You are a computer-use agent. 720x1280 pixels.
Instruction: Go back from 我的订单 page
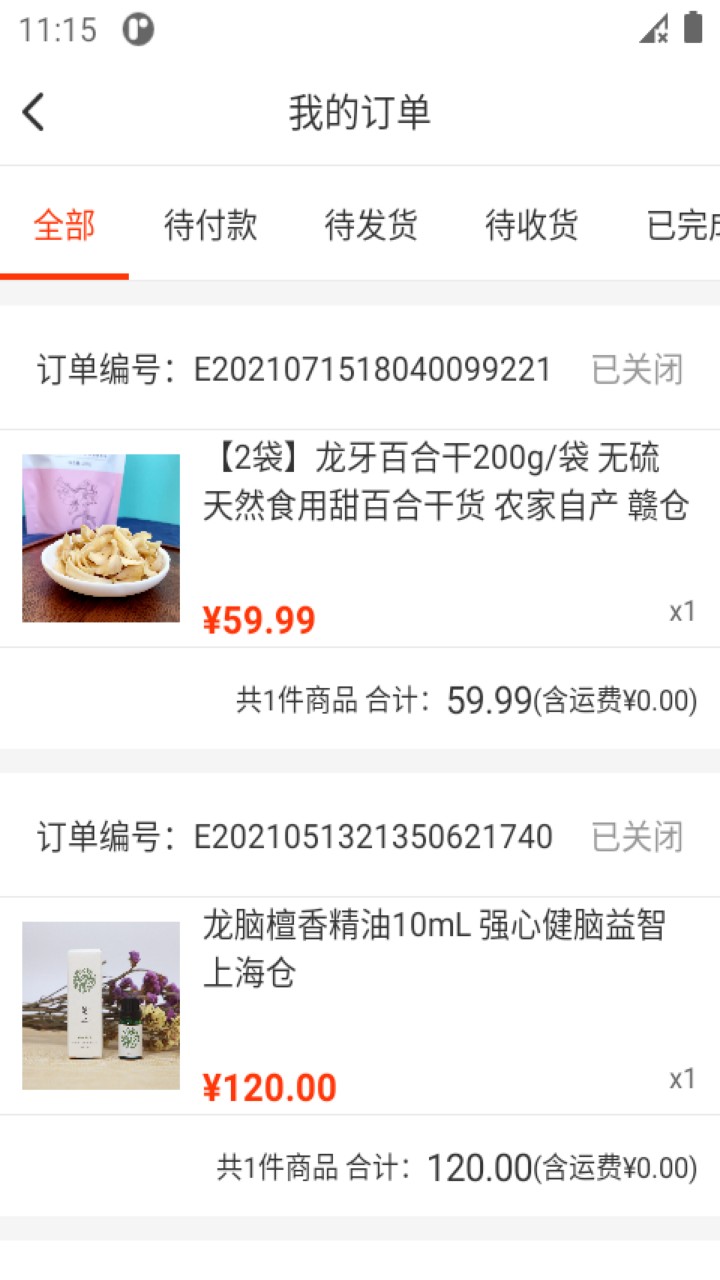[34, 112]
